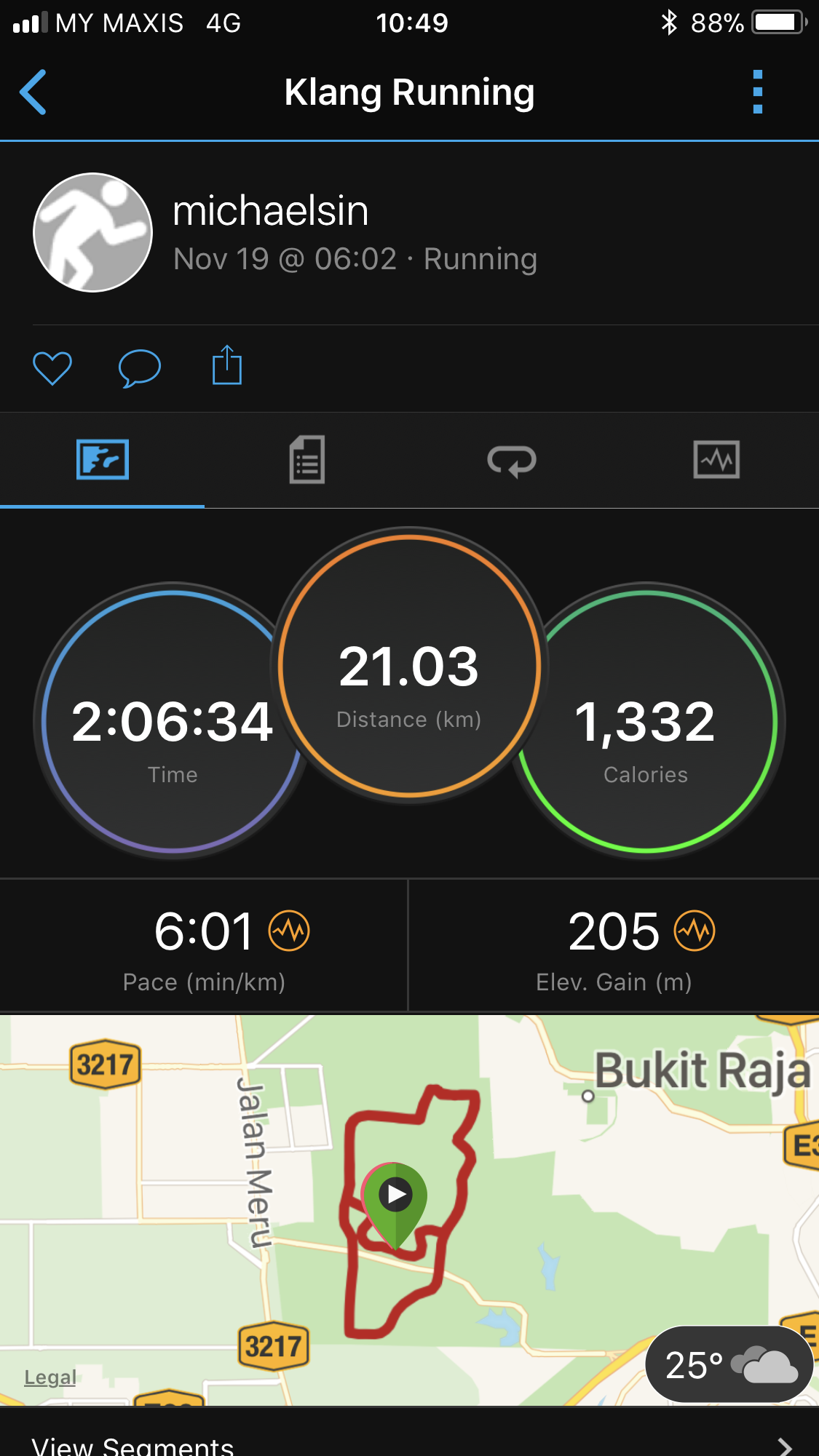Open the Legal link on the map
The width and height of the screenshot is (819, 1456).
[x=50, y=1377]
